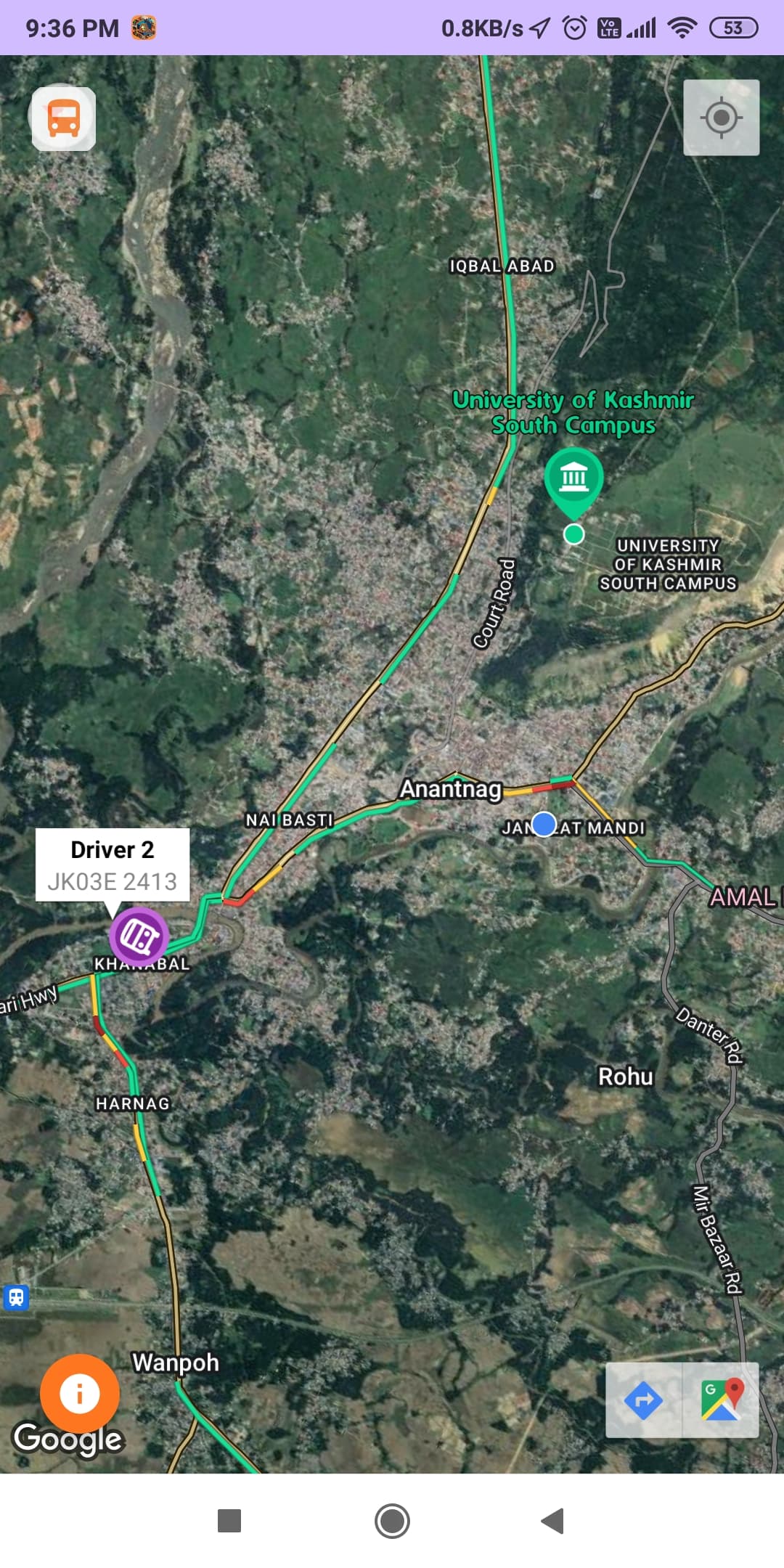Tap the my-location crosshair icon
784x1568 pixels.
pos(721,117)
